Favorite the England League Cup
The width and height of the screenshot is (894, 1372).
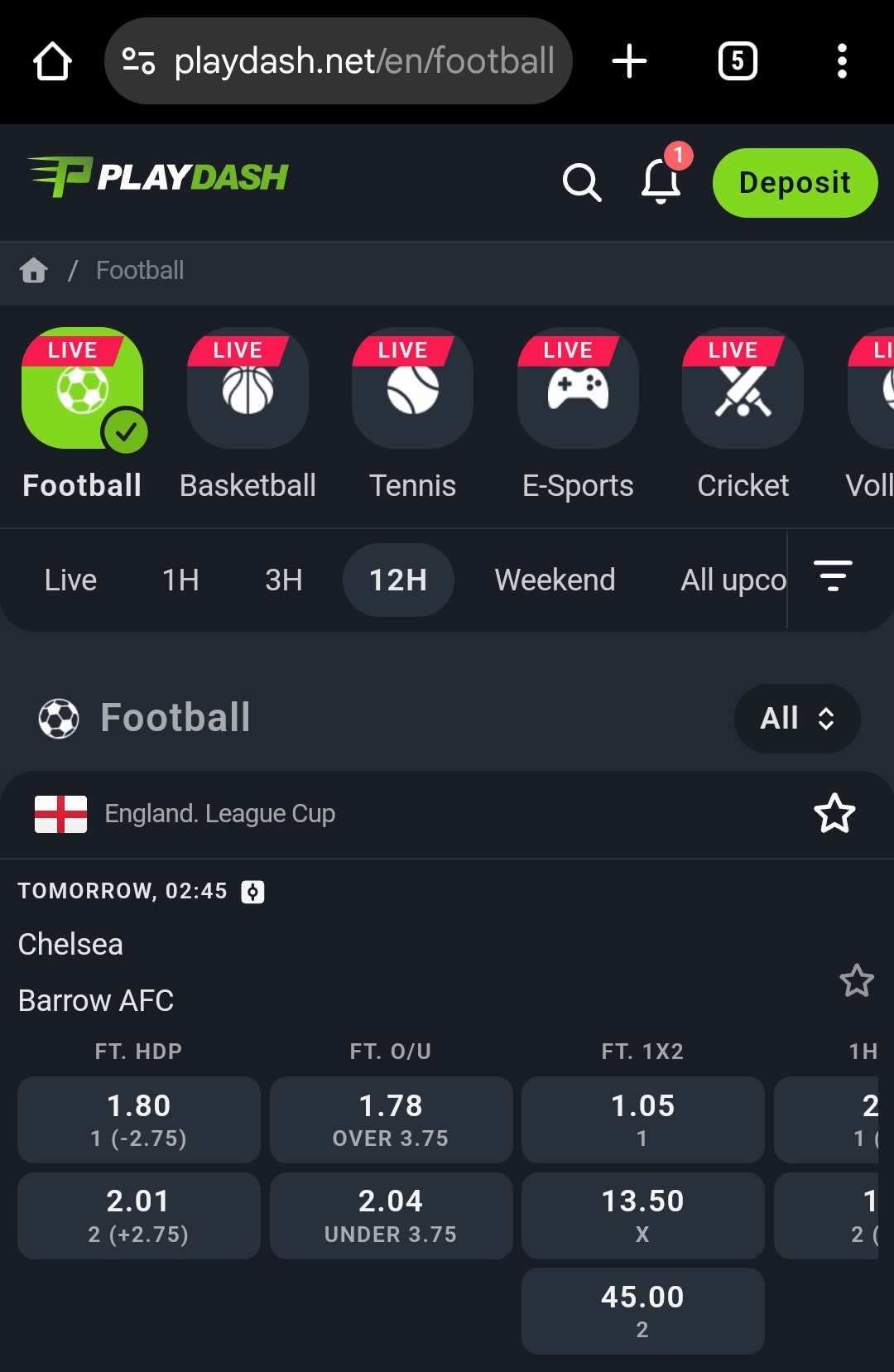pos(834,813)
